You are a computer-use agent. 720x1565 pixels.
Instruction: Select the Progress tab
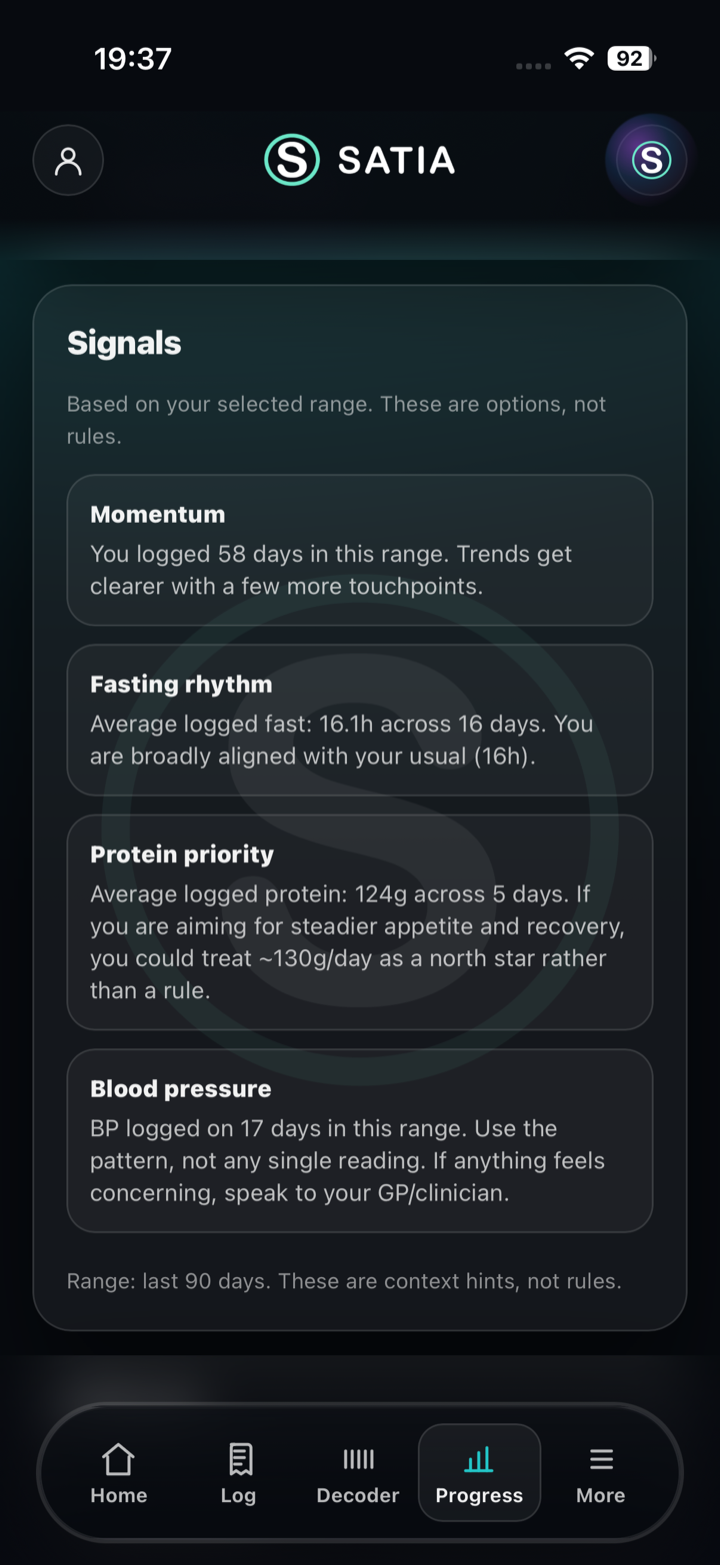click(479, 1473)
